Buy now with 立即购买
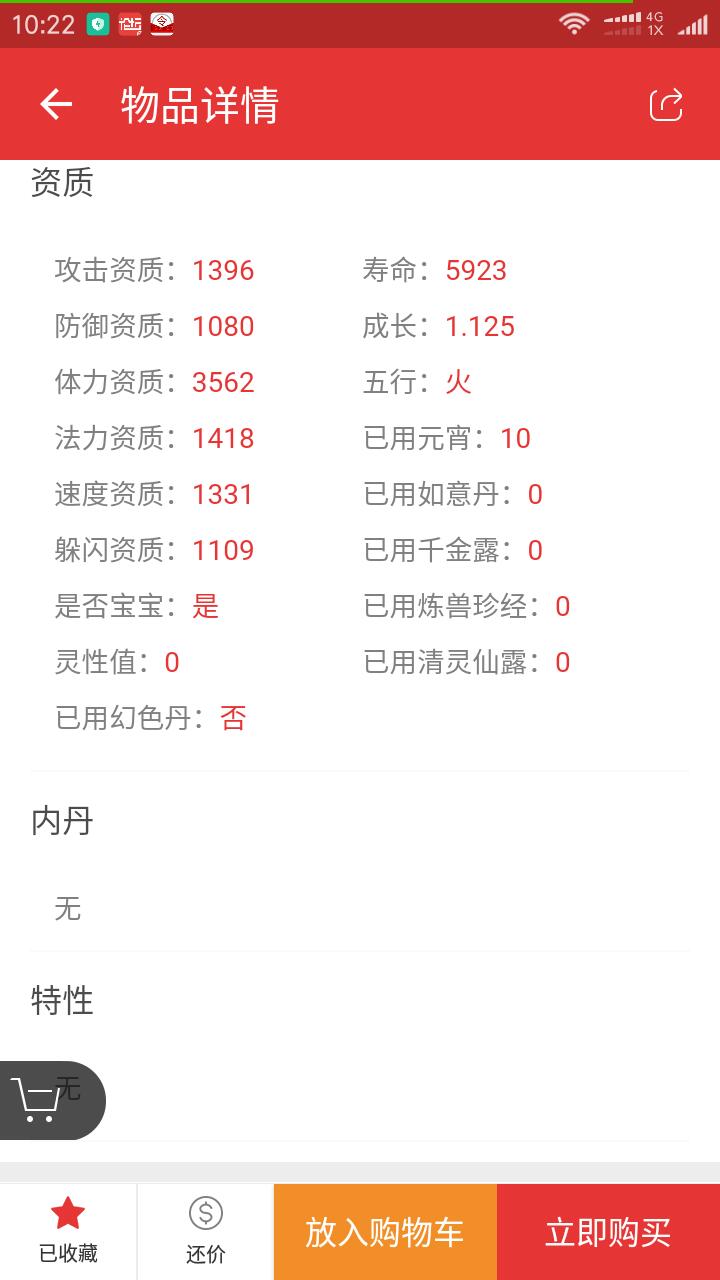Screen dimensions: 720x1280 [608, 1232]
